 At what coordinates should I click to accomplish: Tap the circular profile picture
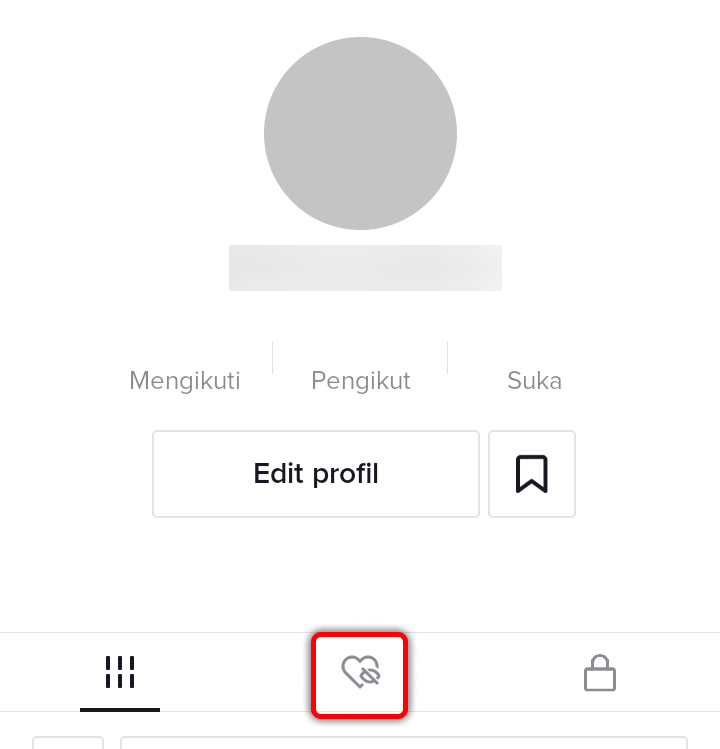pos(360,133)
